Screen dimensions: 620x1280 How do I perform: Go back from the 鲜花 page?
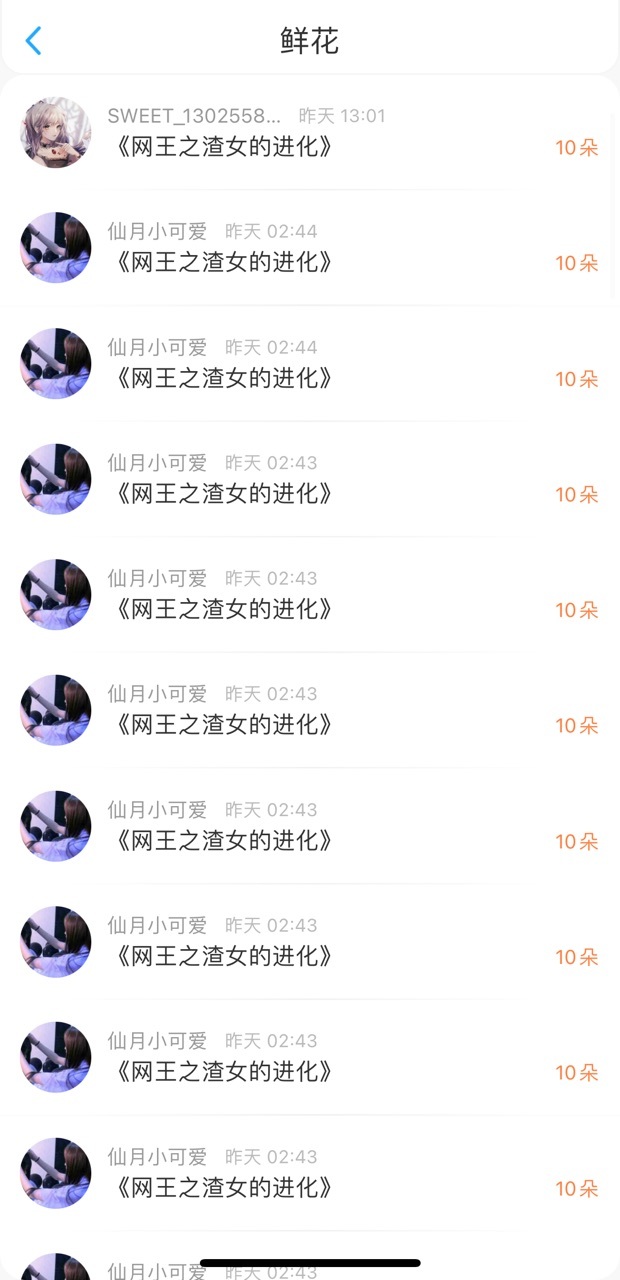34,41
